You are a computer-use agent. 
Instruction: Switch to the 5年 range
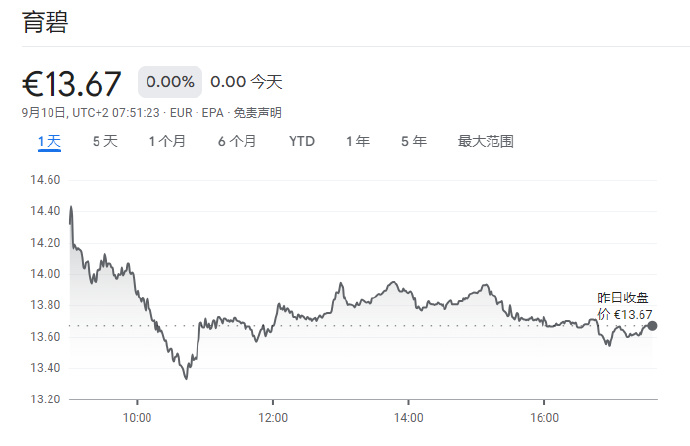coord(414,141)
